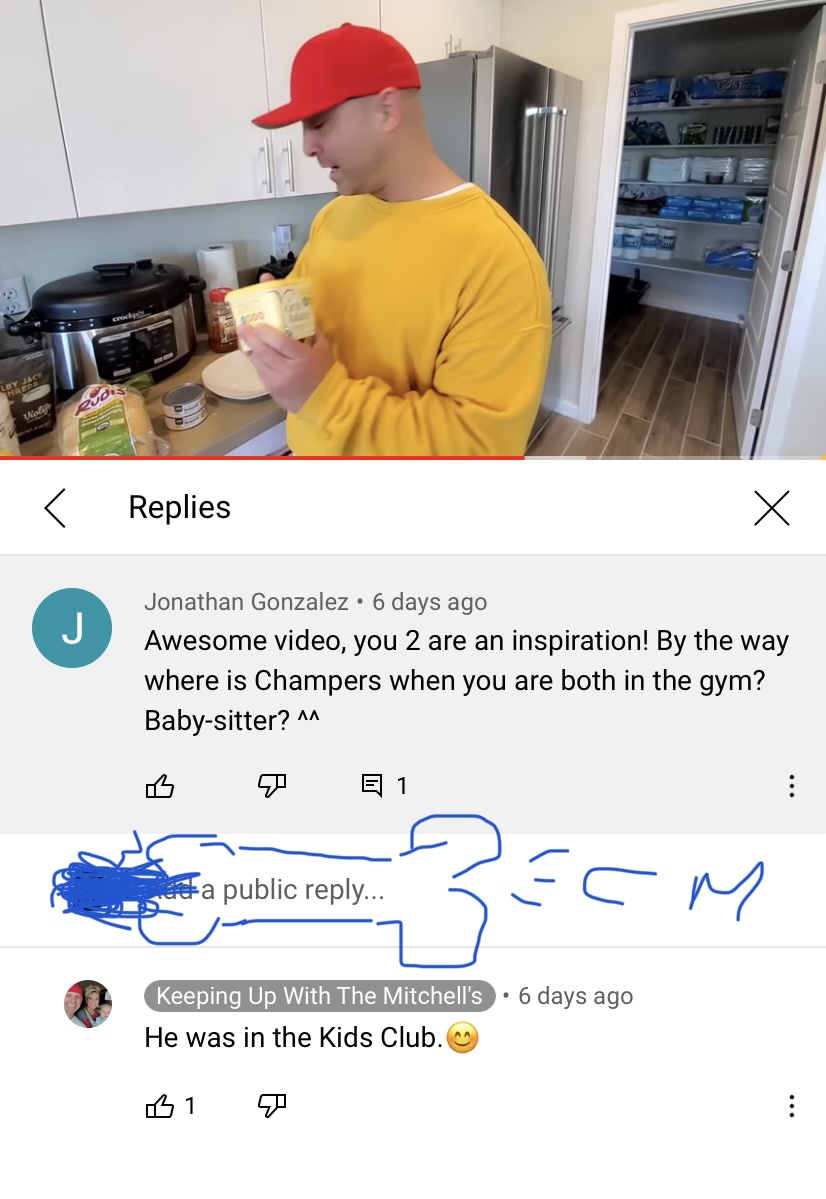
Task: Go back from the Replies panel
Action: (x=56, y=508)
